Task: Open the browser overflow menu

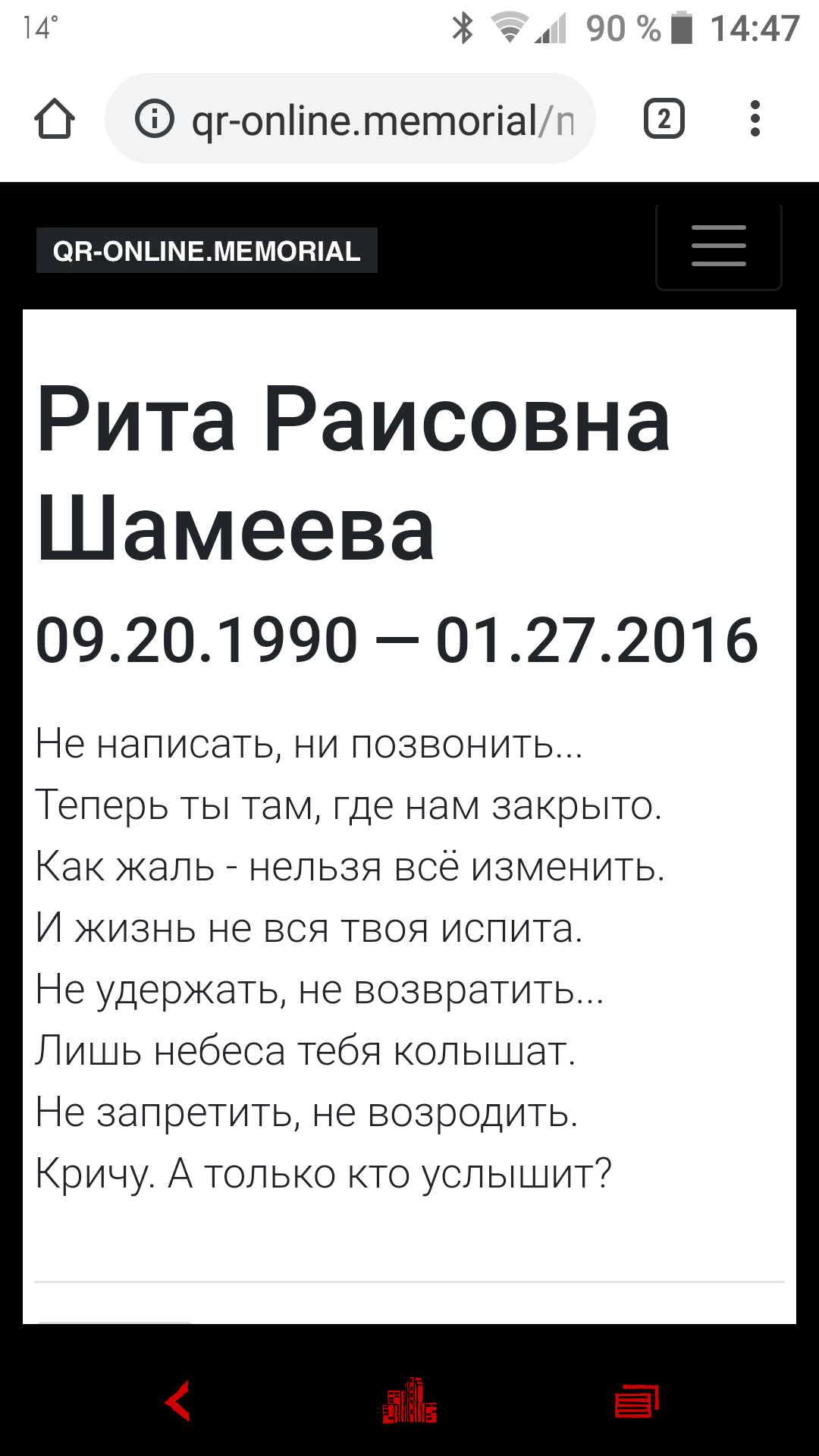Action: pyautogui.click(x=755, y=119)
